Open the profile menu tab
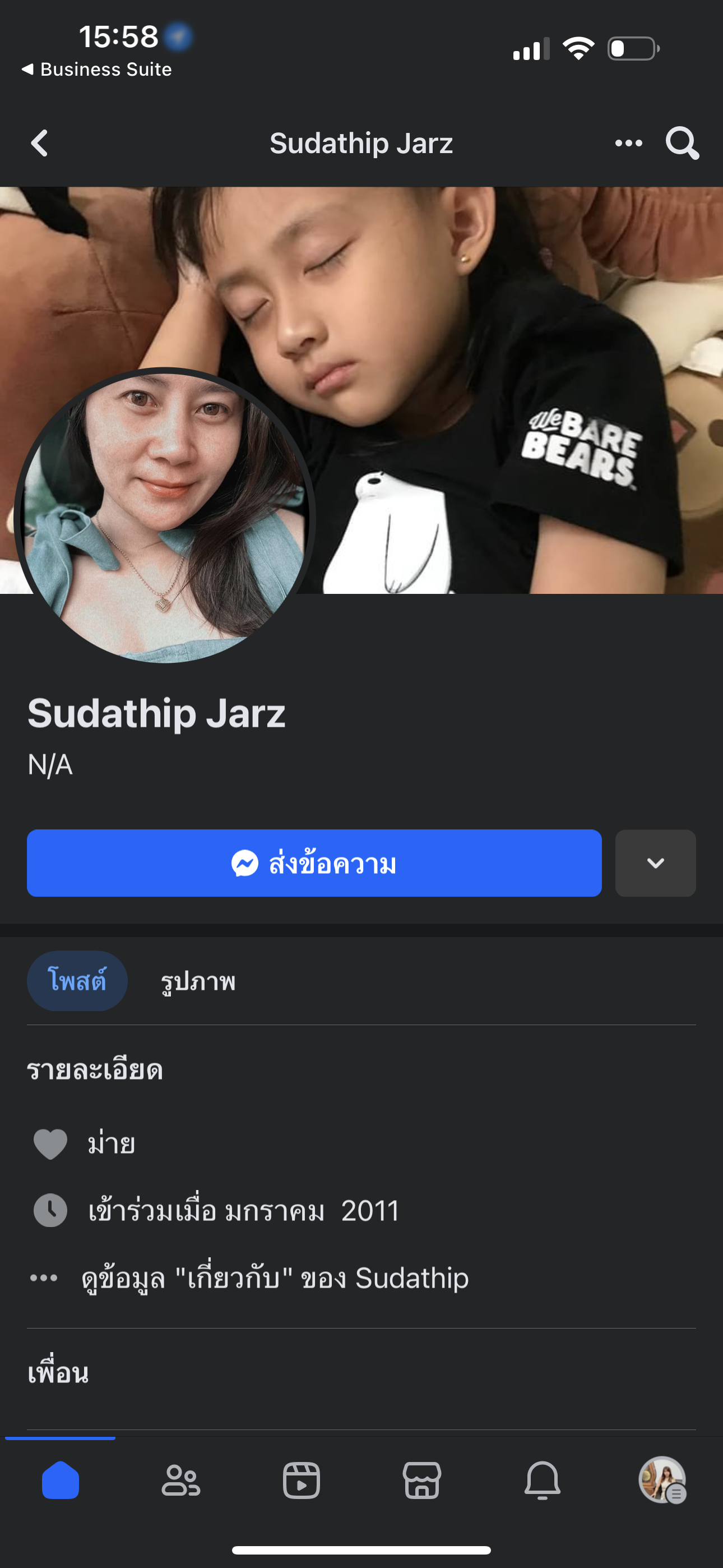Viewport: 723px width, 1568px height. (662, 1480)
